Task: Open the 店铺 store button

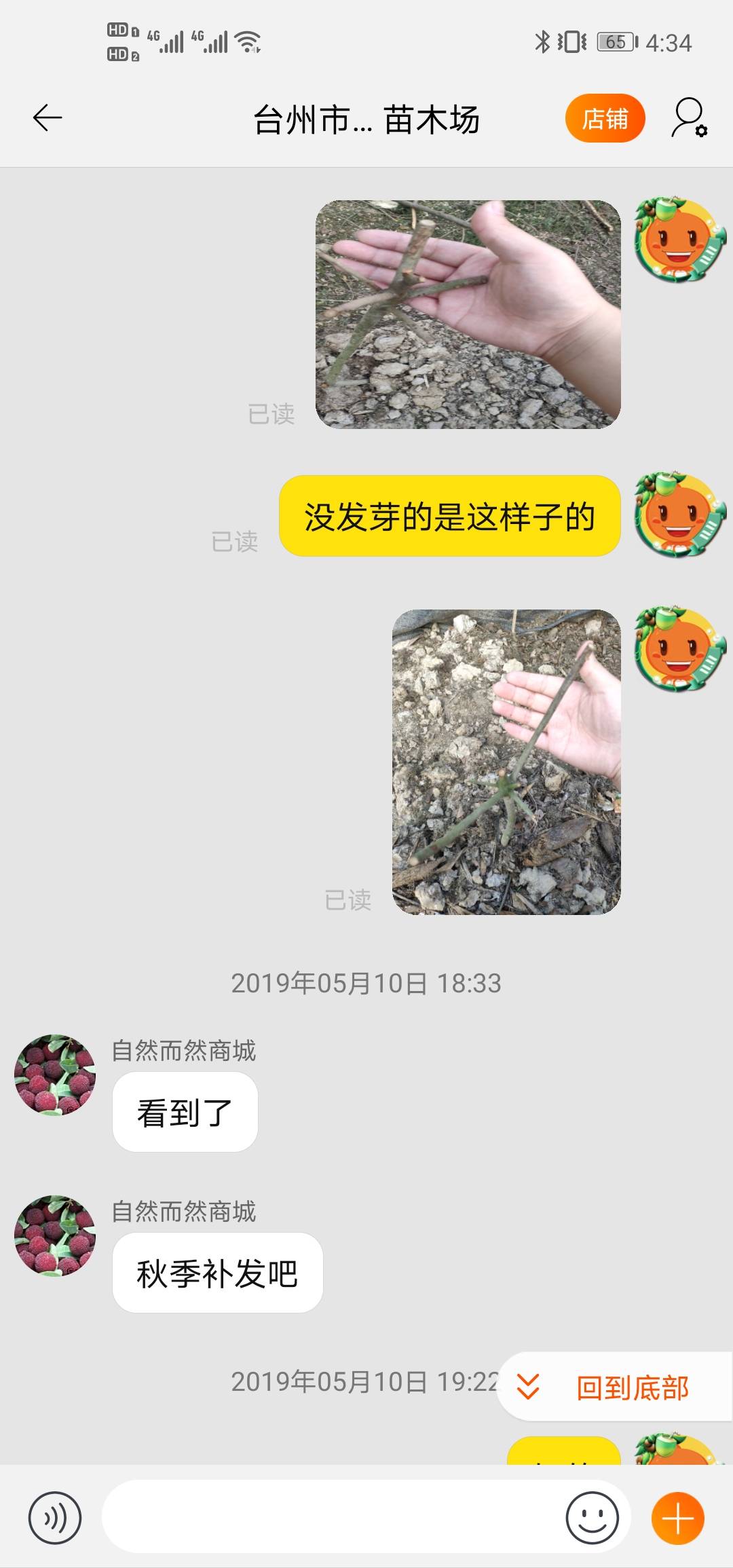Action: tap(605, 119)
